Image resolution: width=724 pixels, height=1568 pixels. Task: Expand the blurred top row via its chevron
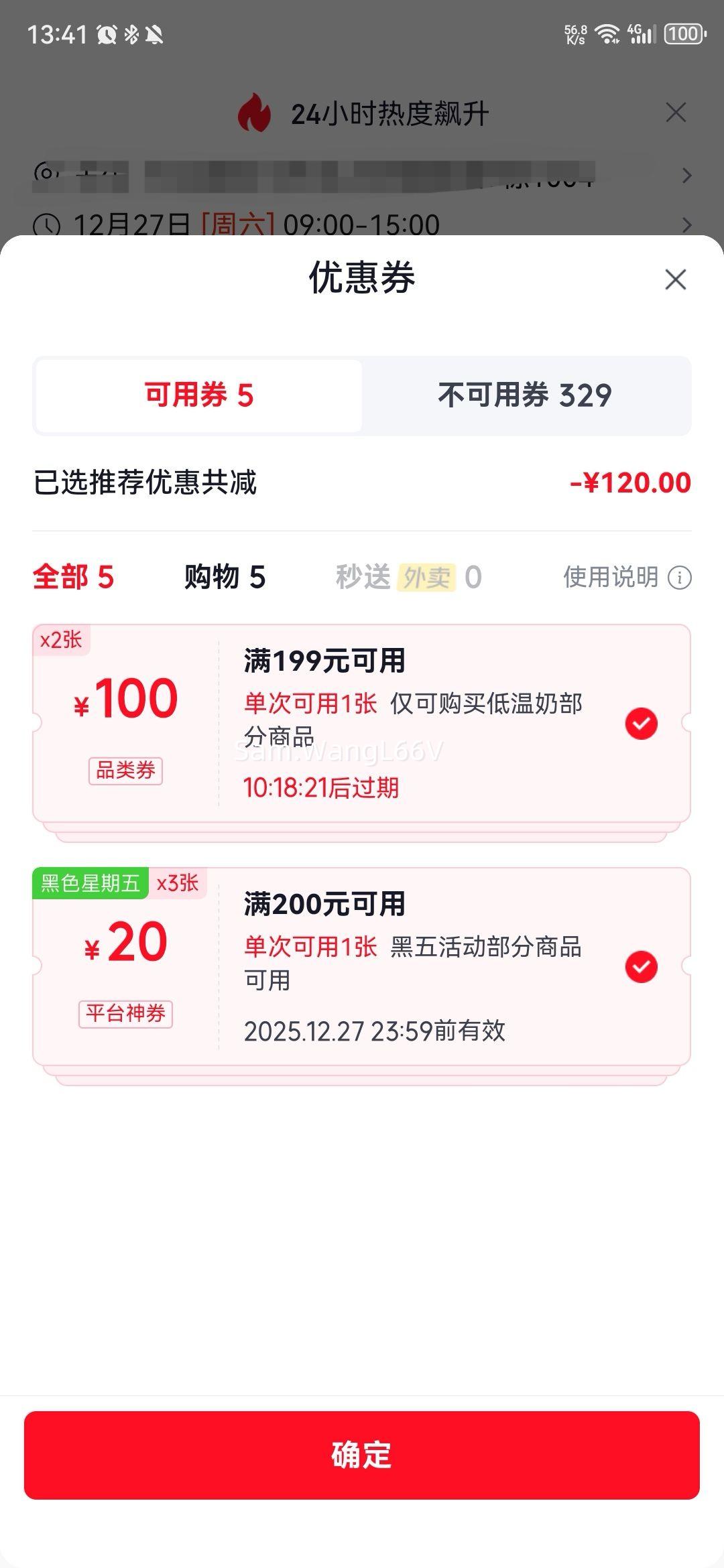point(685,176)
